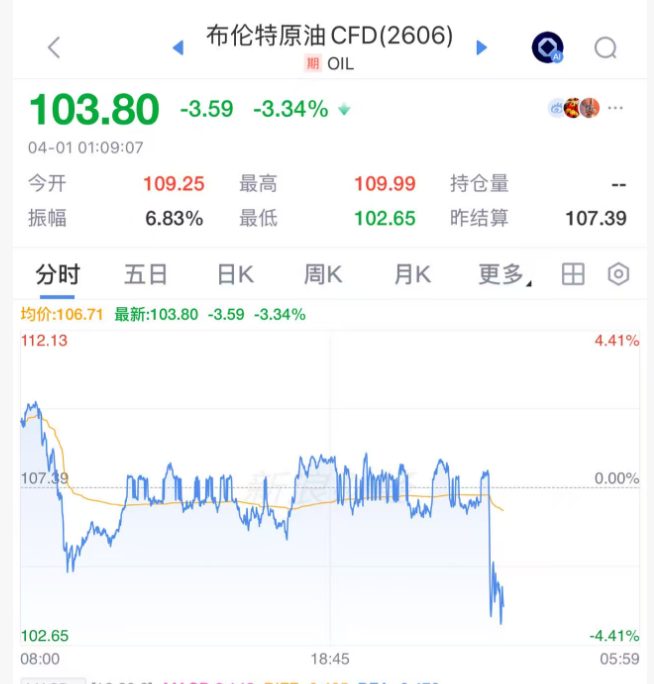Switch to the previous contract arrow

coord(179,47)
